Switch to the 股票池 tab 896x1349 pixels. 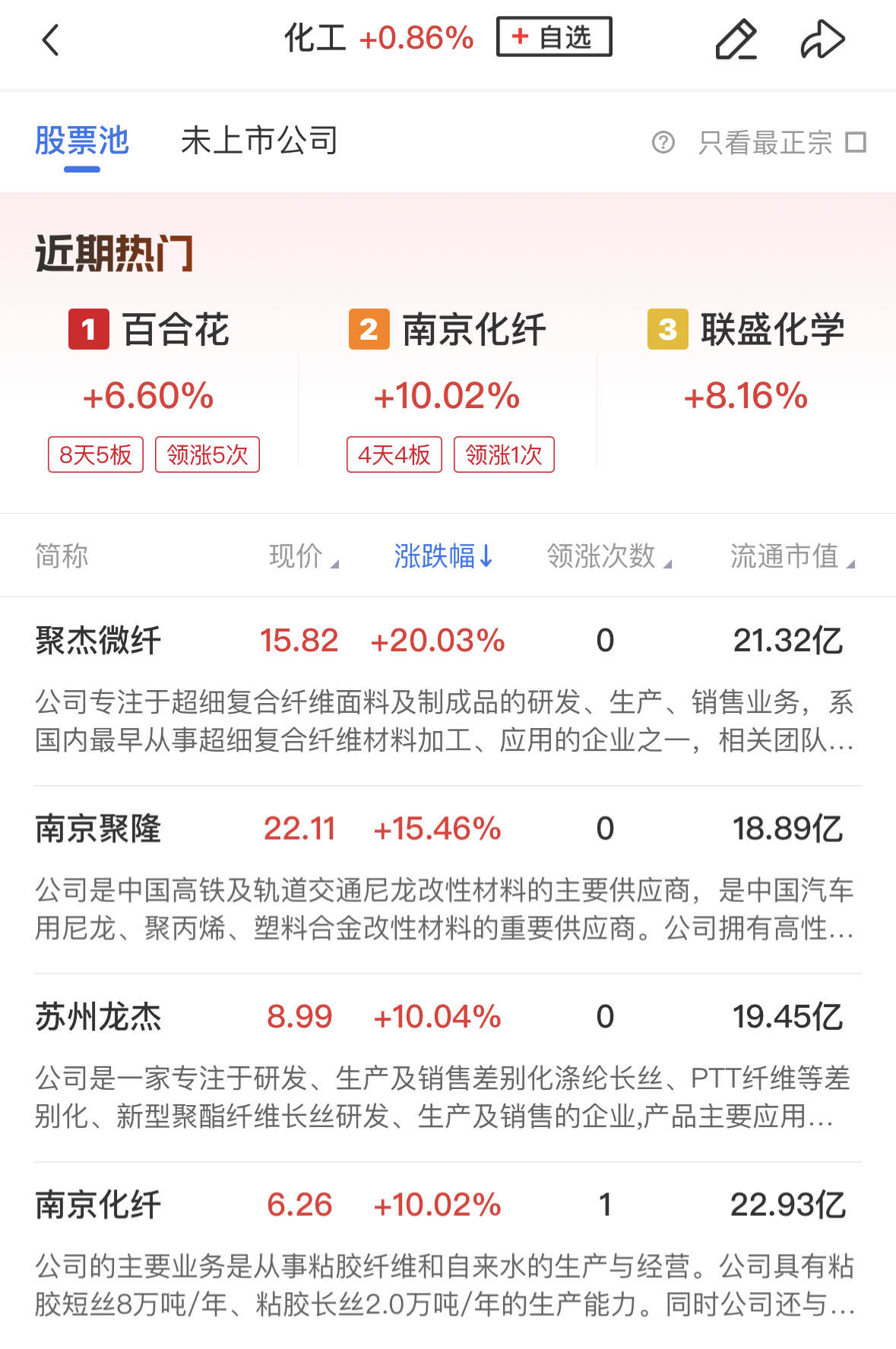tap(82, 141)
